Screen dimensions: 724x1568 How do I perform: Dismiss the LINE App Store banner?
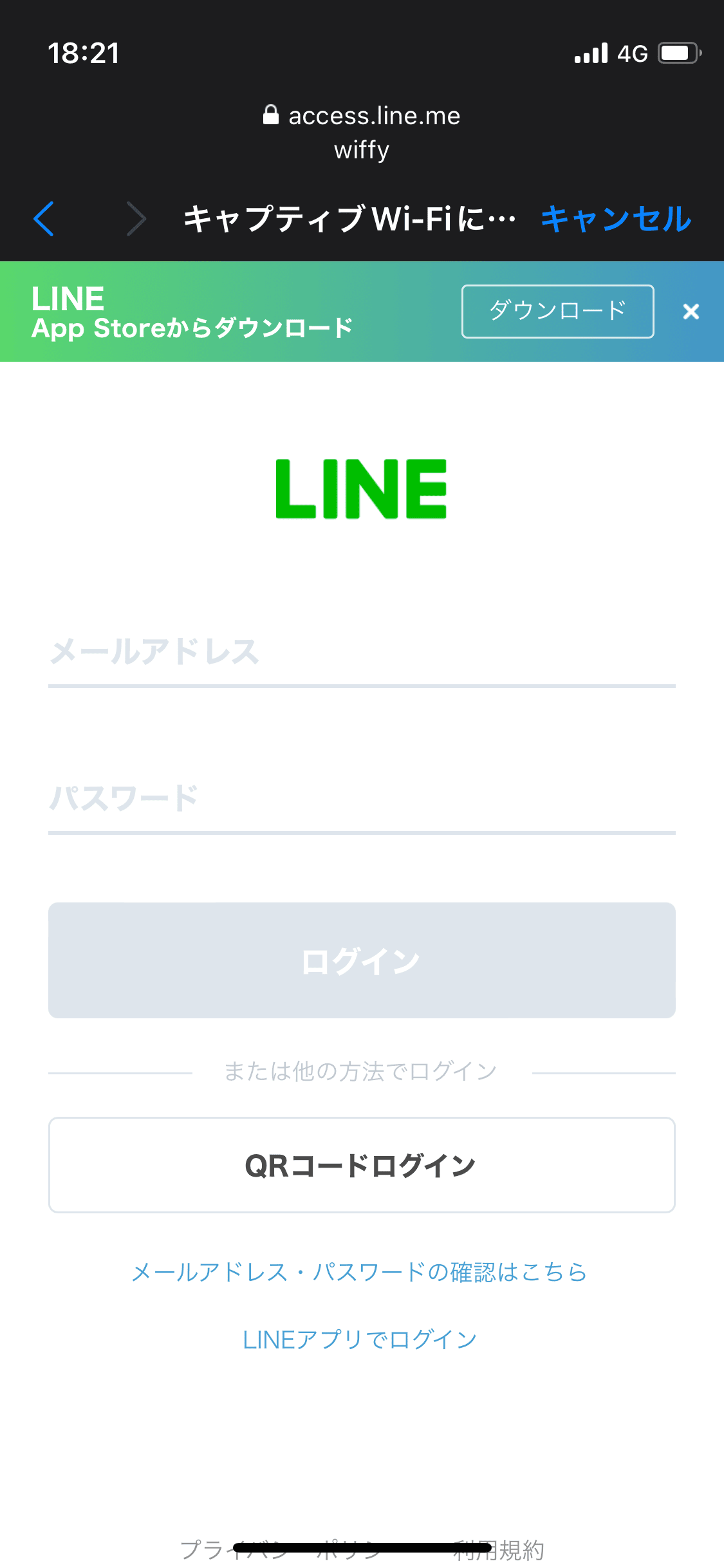(691, 312)
